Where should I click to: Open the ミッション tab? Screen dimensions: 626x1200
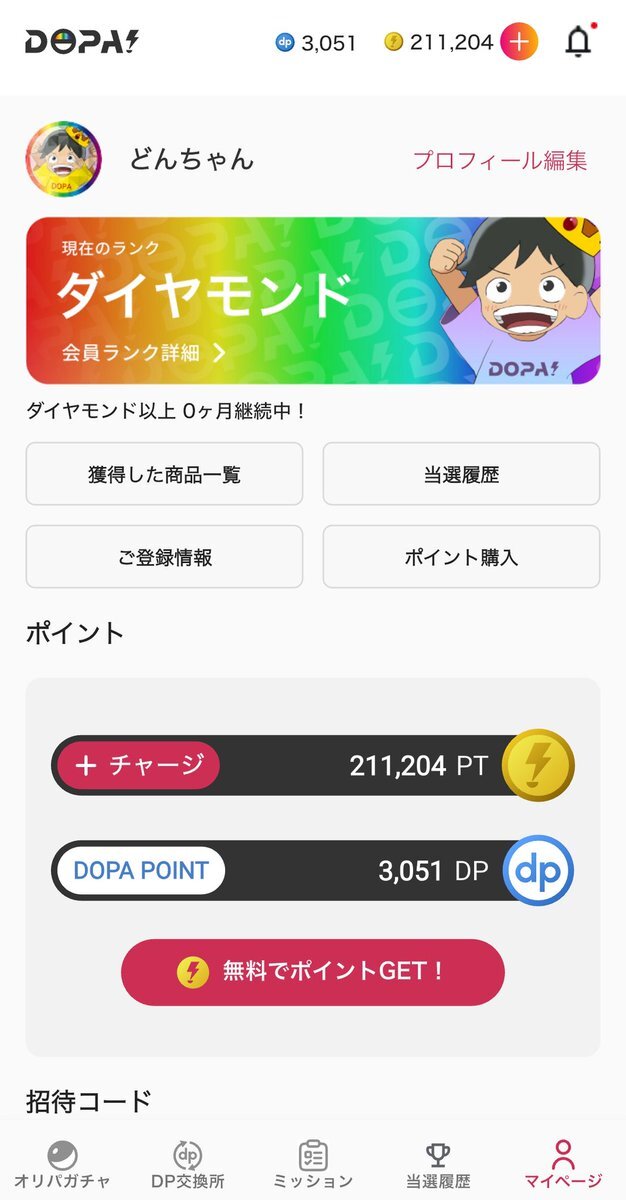pyautogui.click(x=313, y=1166)
